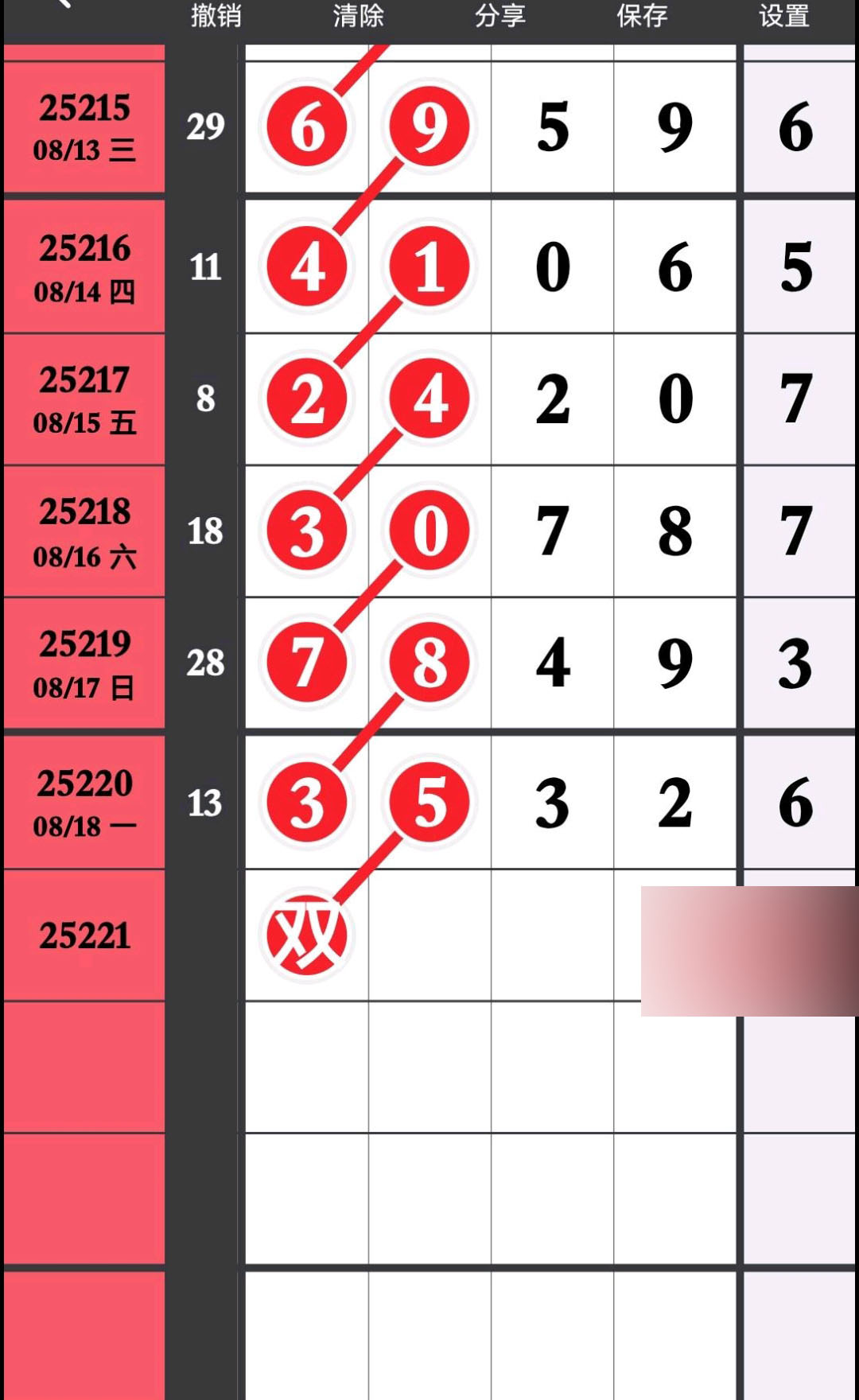This screenshot has height=1400, width=859.
Task: Share the chart via 分享
Action: 499,15
